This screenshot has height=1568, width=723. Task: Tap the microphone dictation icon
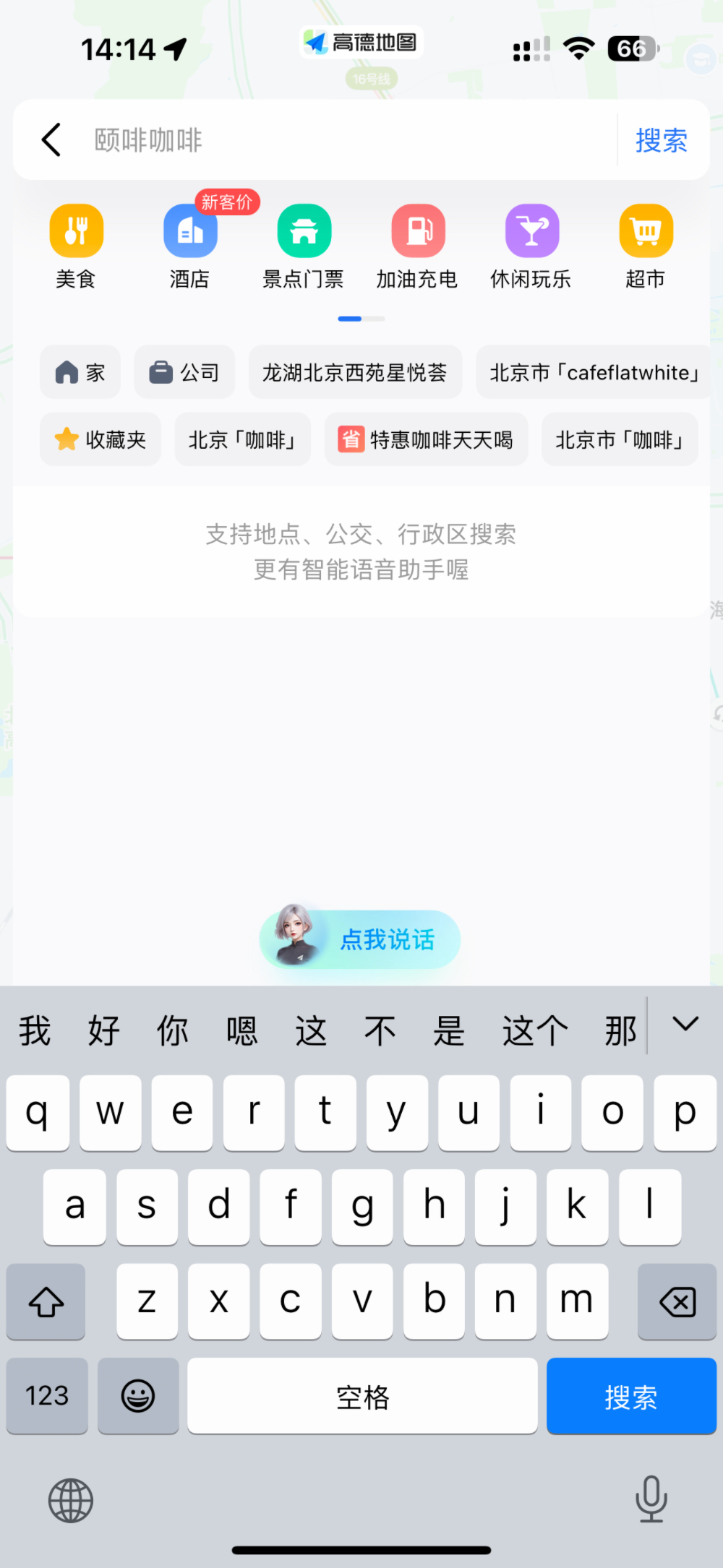[652, 1502]
